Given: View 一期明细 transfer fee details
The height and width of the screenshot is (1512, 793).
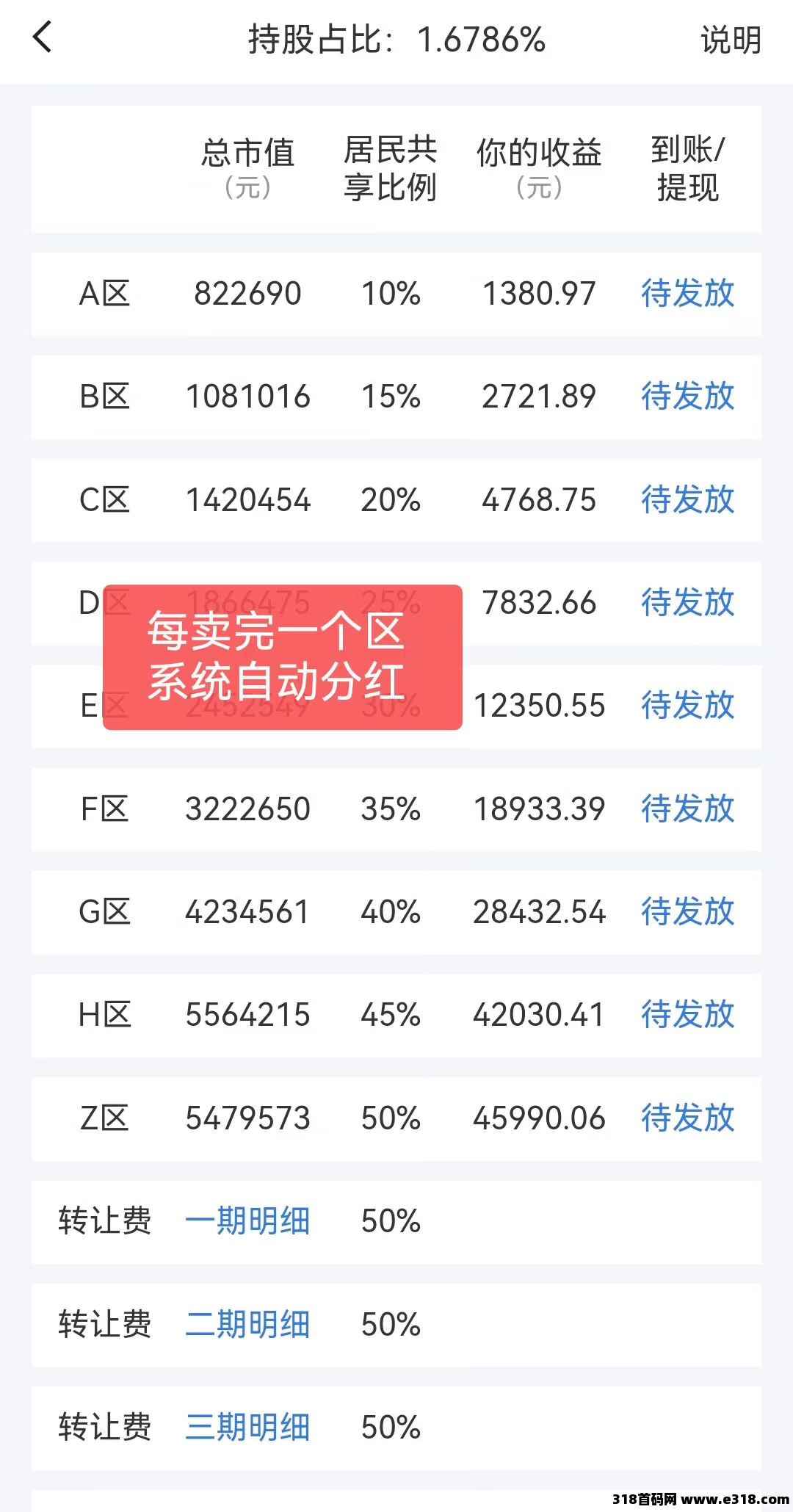Looking at the screenshot, I should click(x=247, y=1222).
